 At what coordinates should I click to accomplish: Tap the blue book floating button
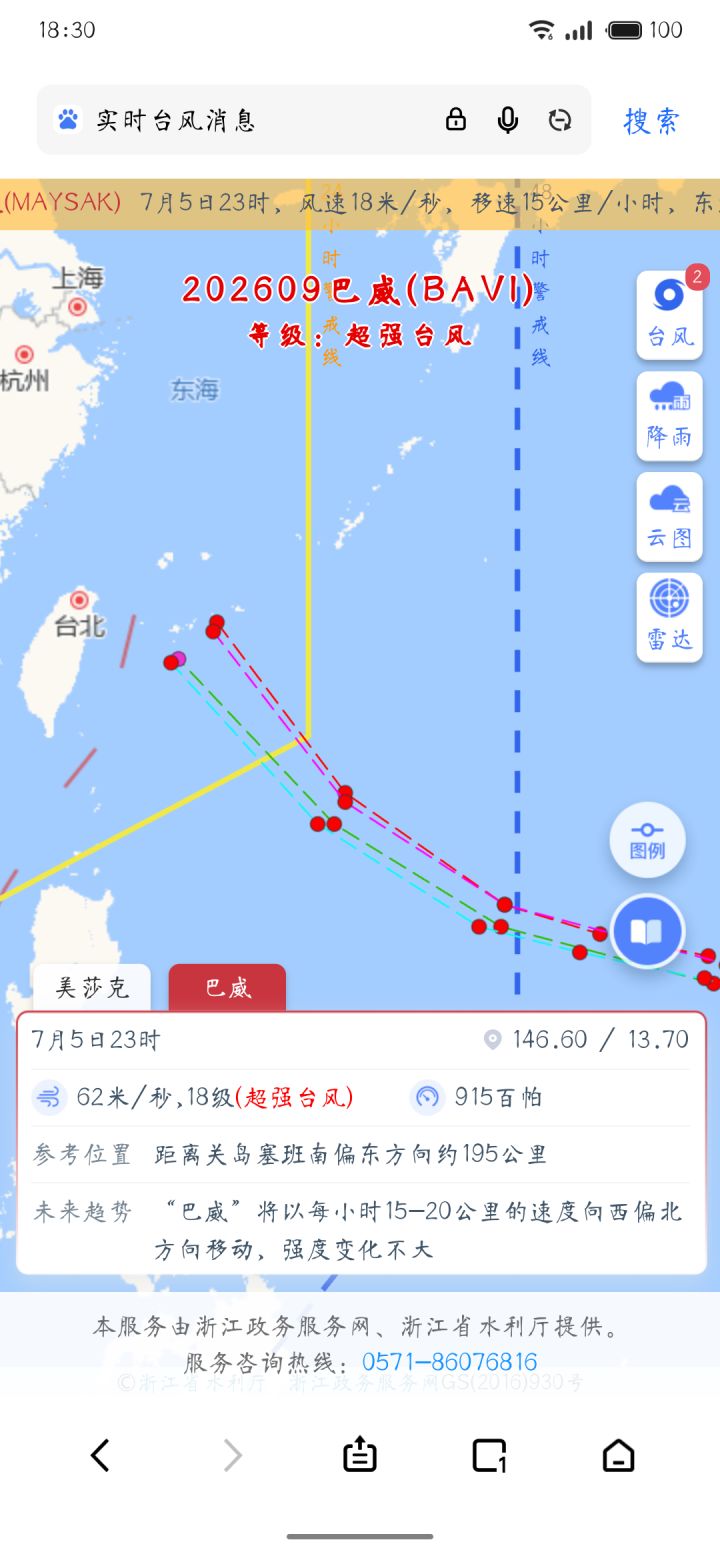647,932
